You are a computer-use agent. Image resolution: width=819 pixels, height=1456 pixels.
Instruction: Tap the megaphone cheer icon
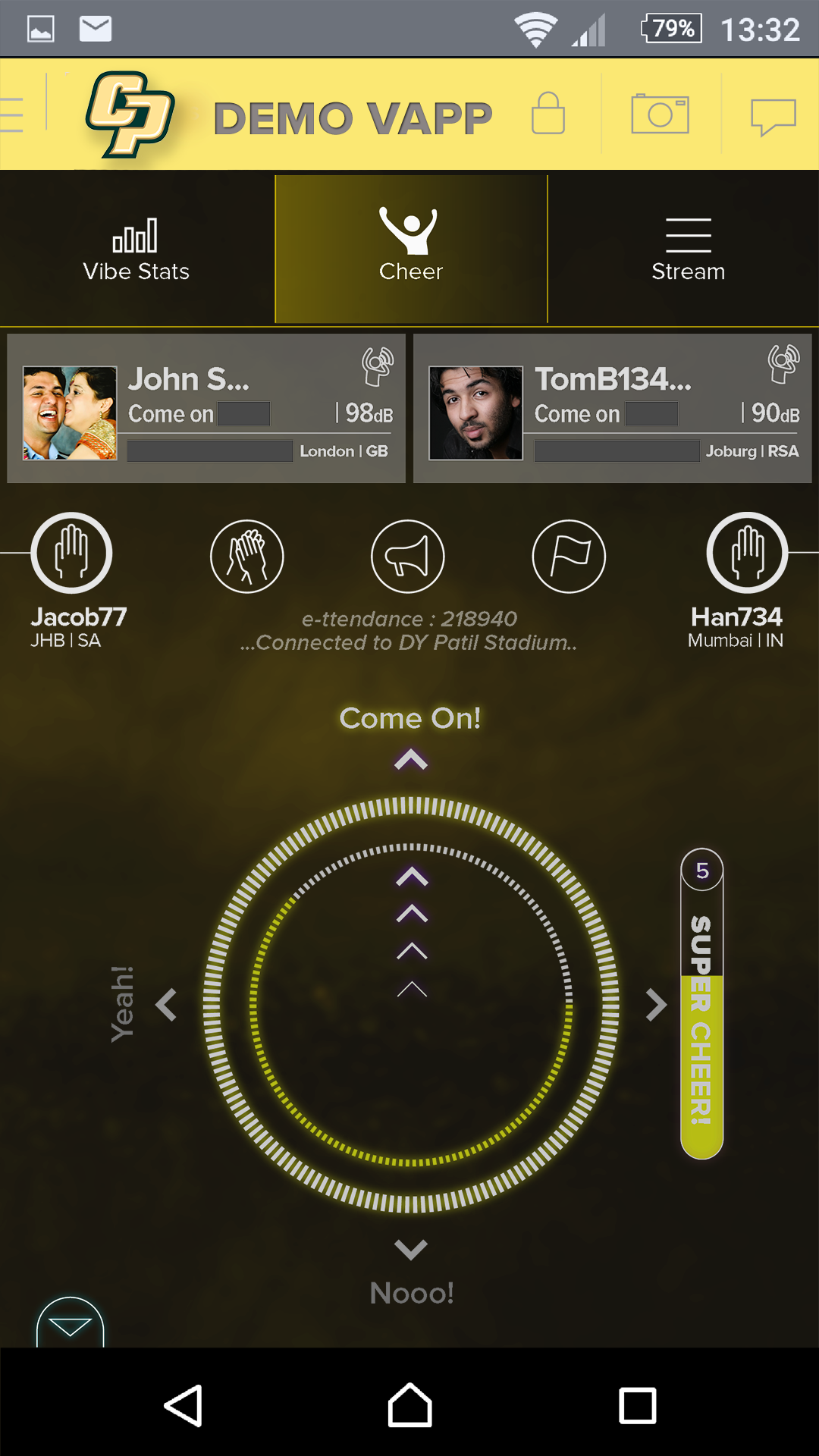(408, 557)
